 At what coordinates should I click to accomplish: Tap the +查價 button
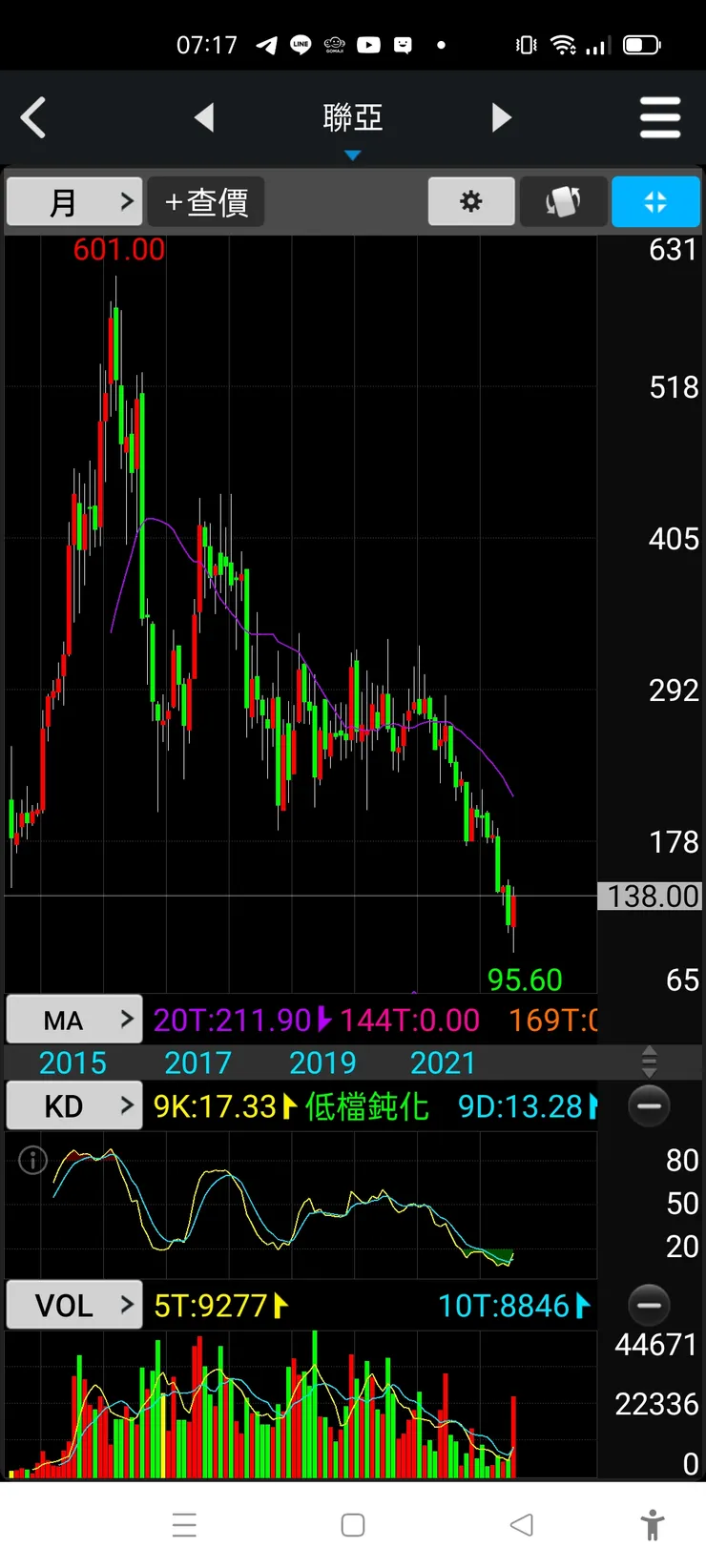tap(206, 202)
